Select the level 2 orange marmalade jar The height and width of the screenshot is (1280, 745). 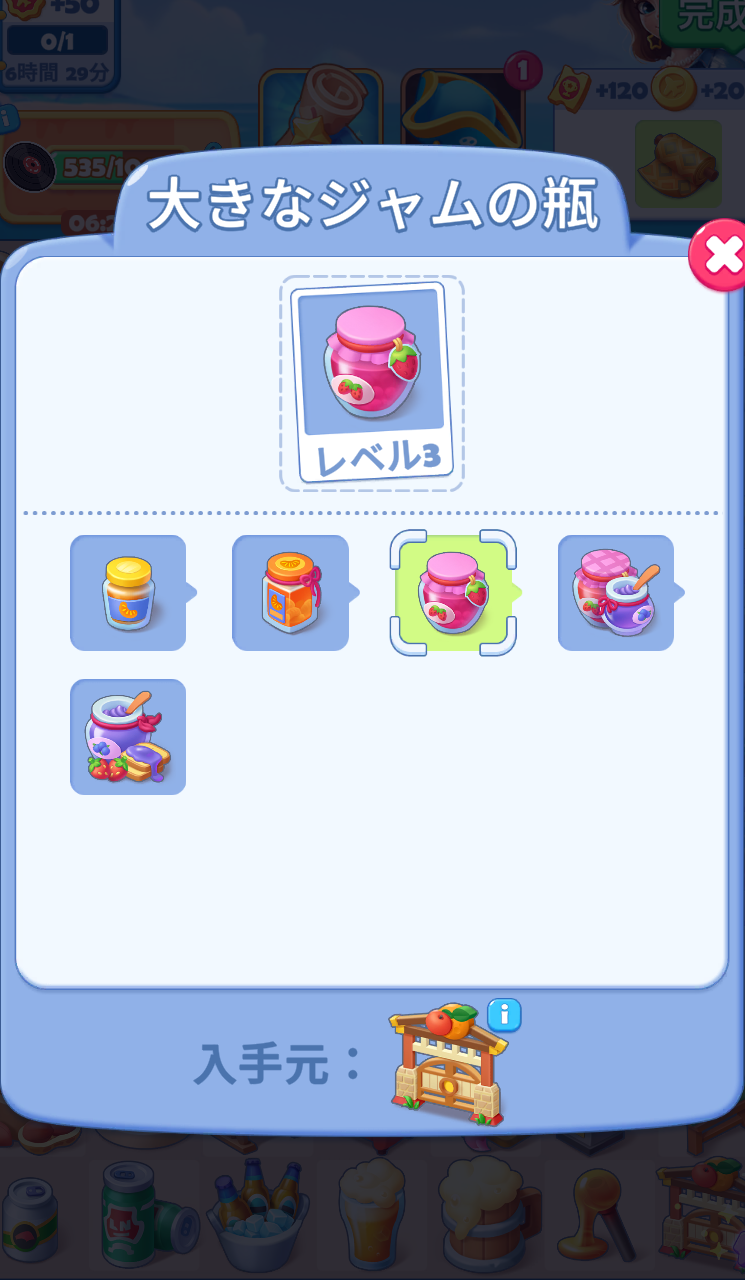click(291, 593)
